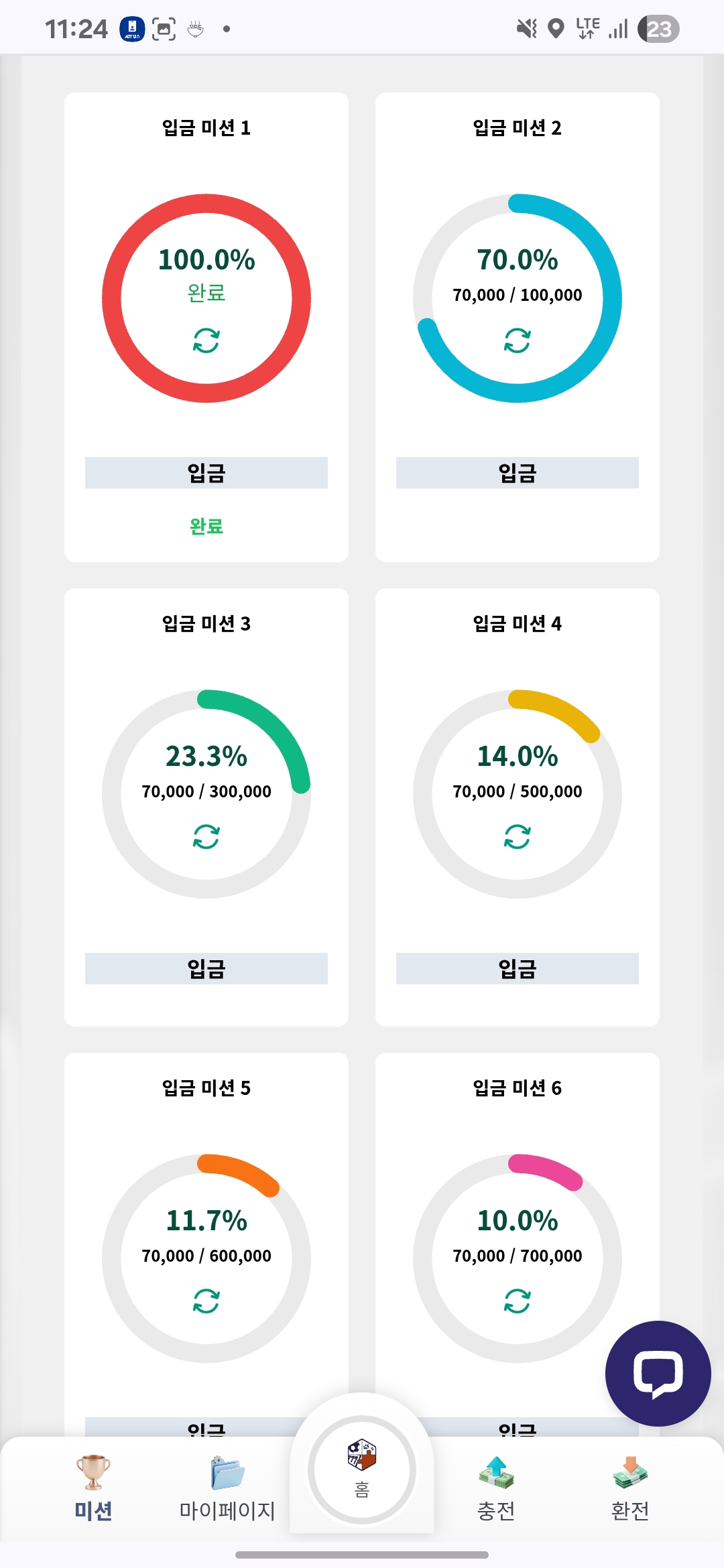Refresh progress in 입금 미션 3
Image resolution: width=724 pixels, height=1568 pixels.
click(206, 836)
